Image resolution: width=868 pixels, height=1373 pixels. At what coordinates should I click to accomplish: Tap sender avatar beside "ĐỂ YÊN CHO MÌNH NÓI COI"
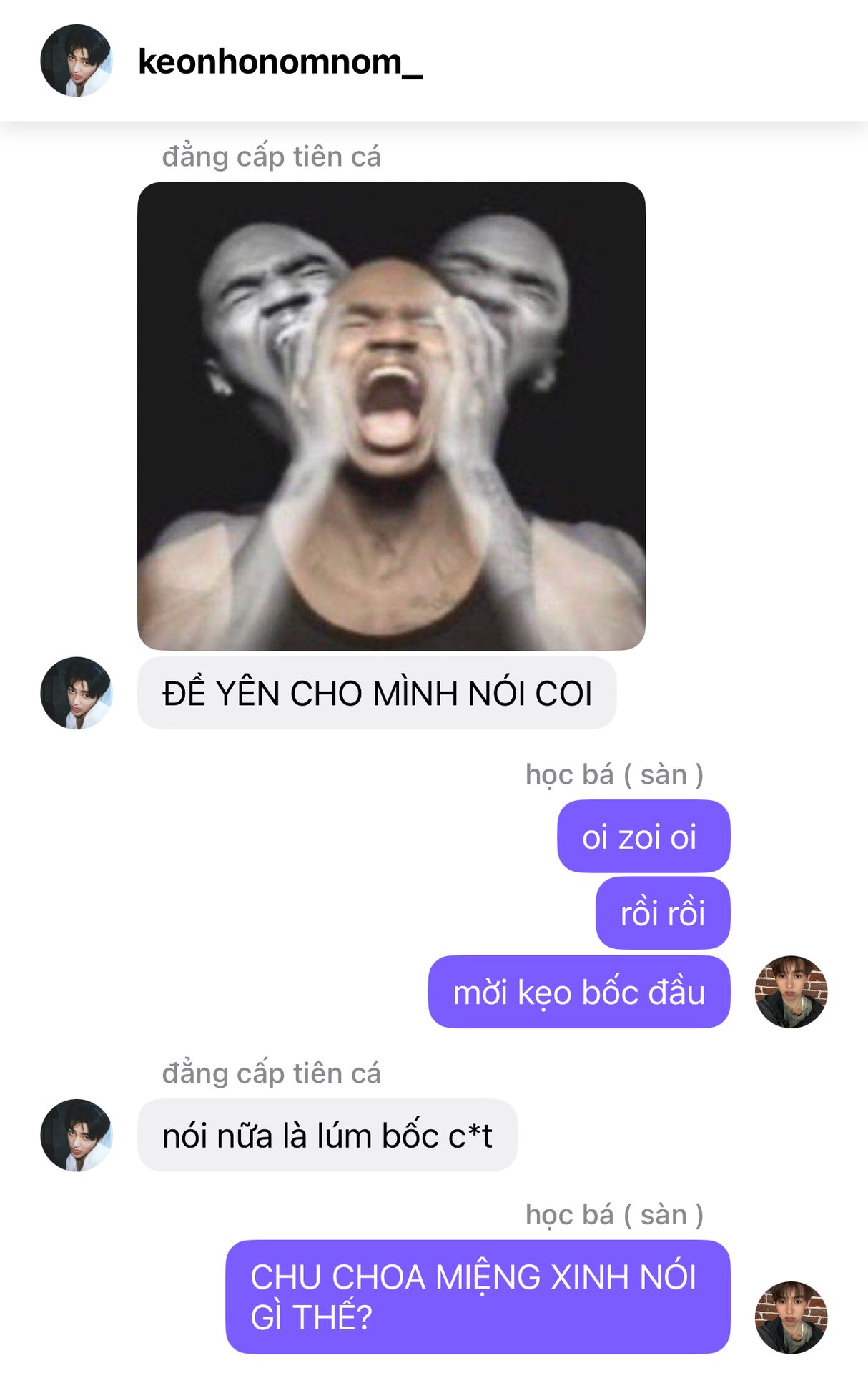(77, 693)
